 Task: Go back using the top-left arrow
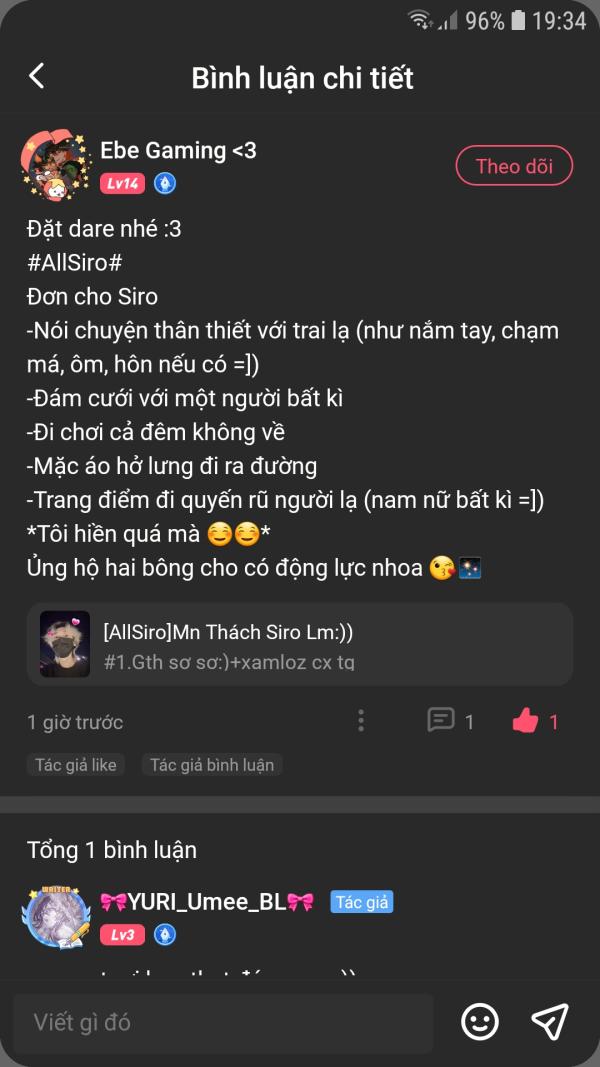pyautogui.click(x=37, y=76)
